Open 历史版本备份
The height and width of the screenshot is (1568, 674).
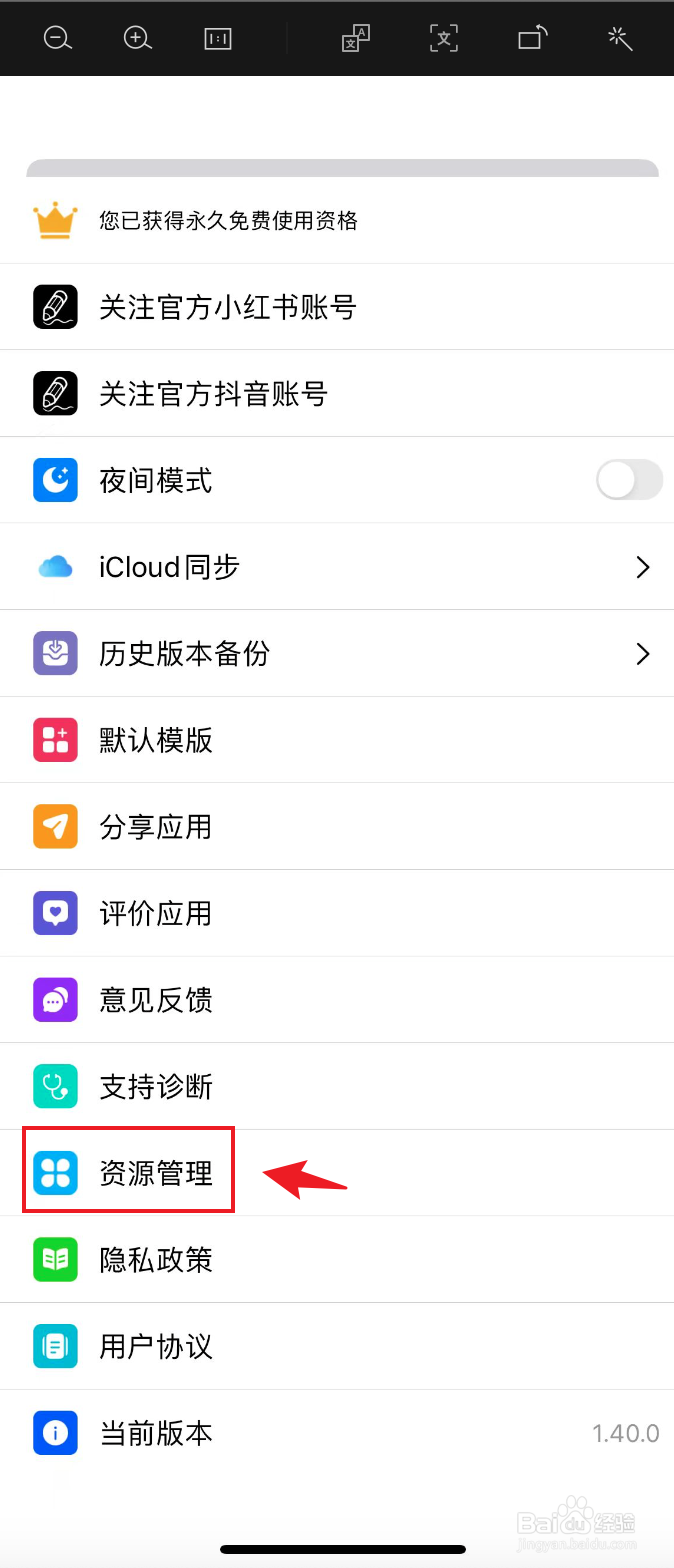(x=337, y=654)
